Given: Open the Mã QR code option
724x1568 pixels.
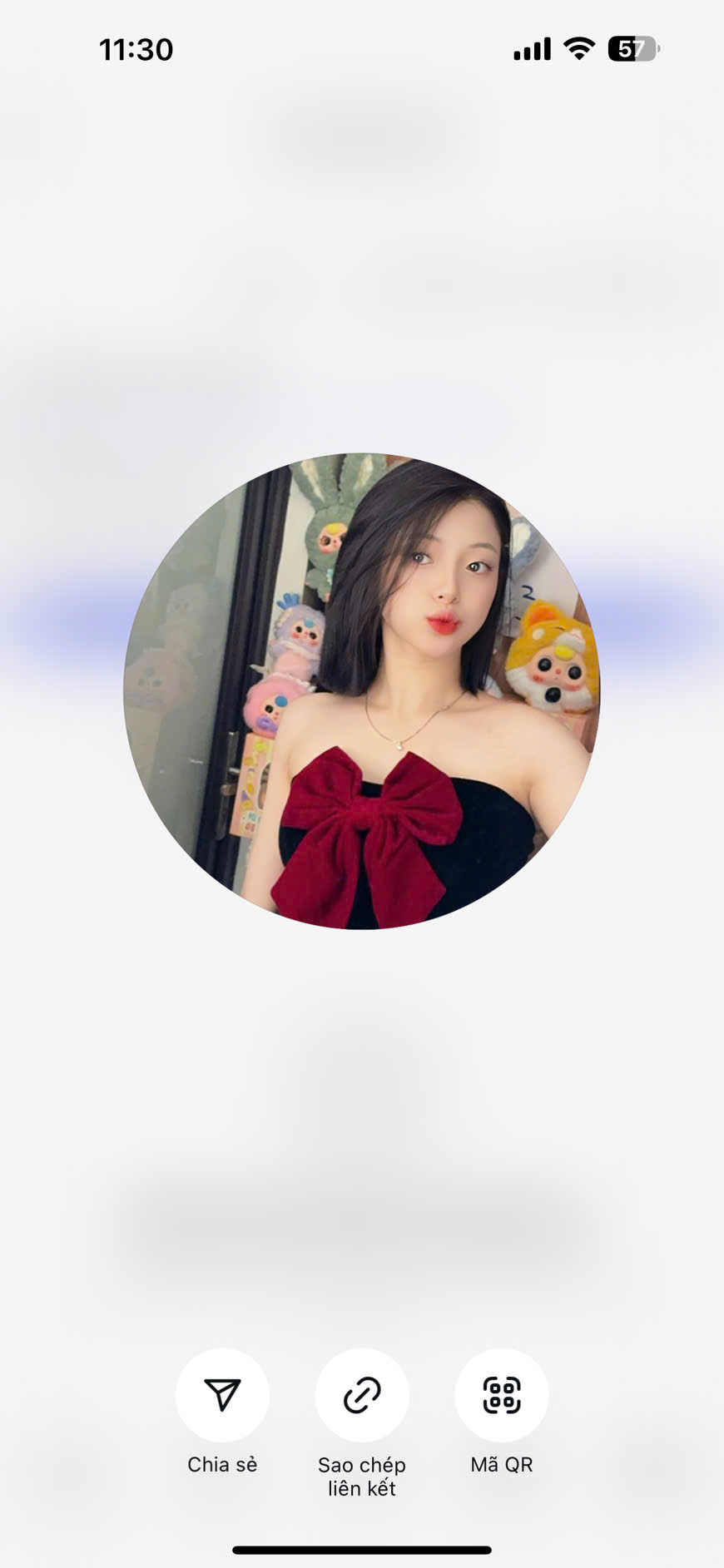Looking at the screenshot, I should point(502,1395).
